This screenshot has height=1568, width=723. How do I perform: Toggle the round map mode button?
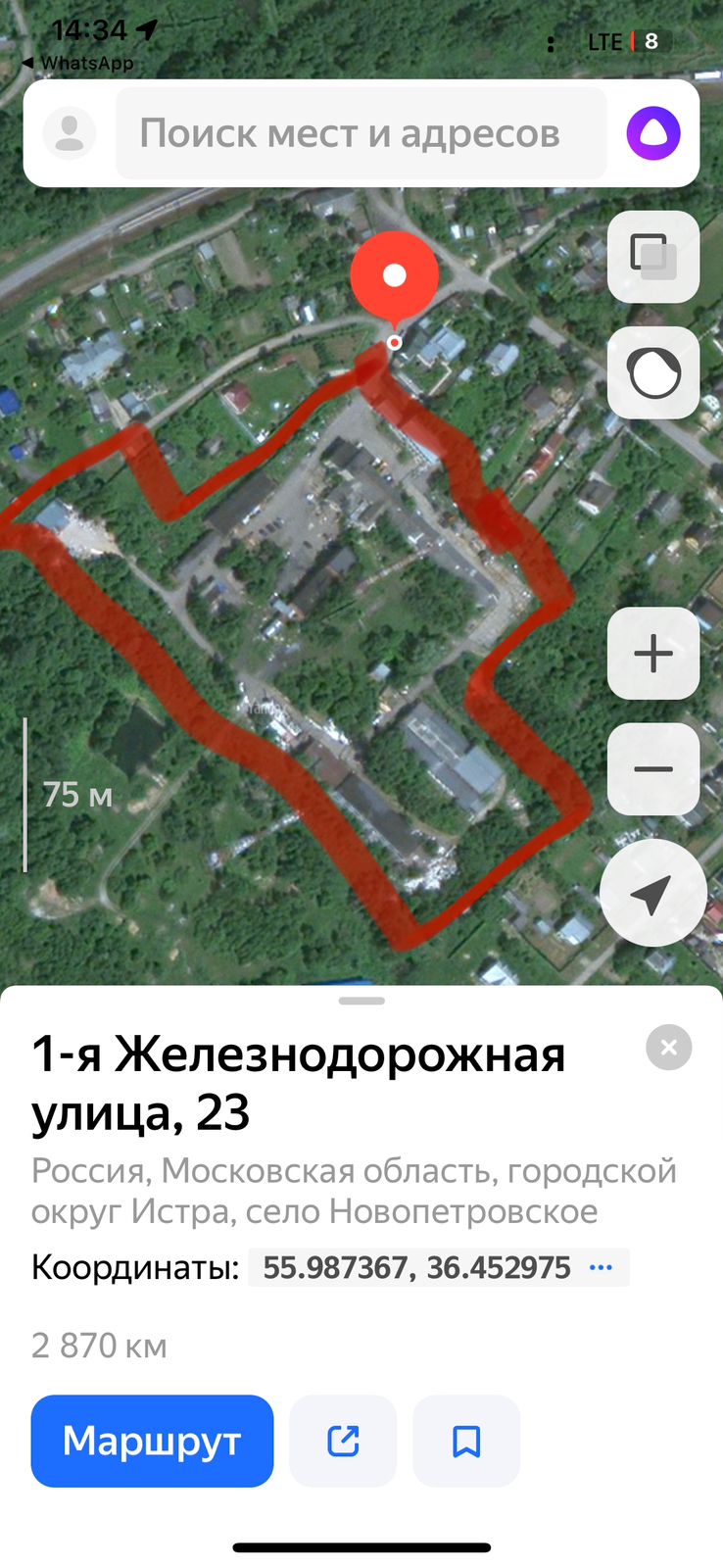[653, 372]
